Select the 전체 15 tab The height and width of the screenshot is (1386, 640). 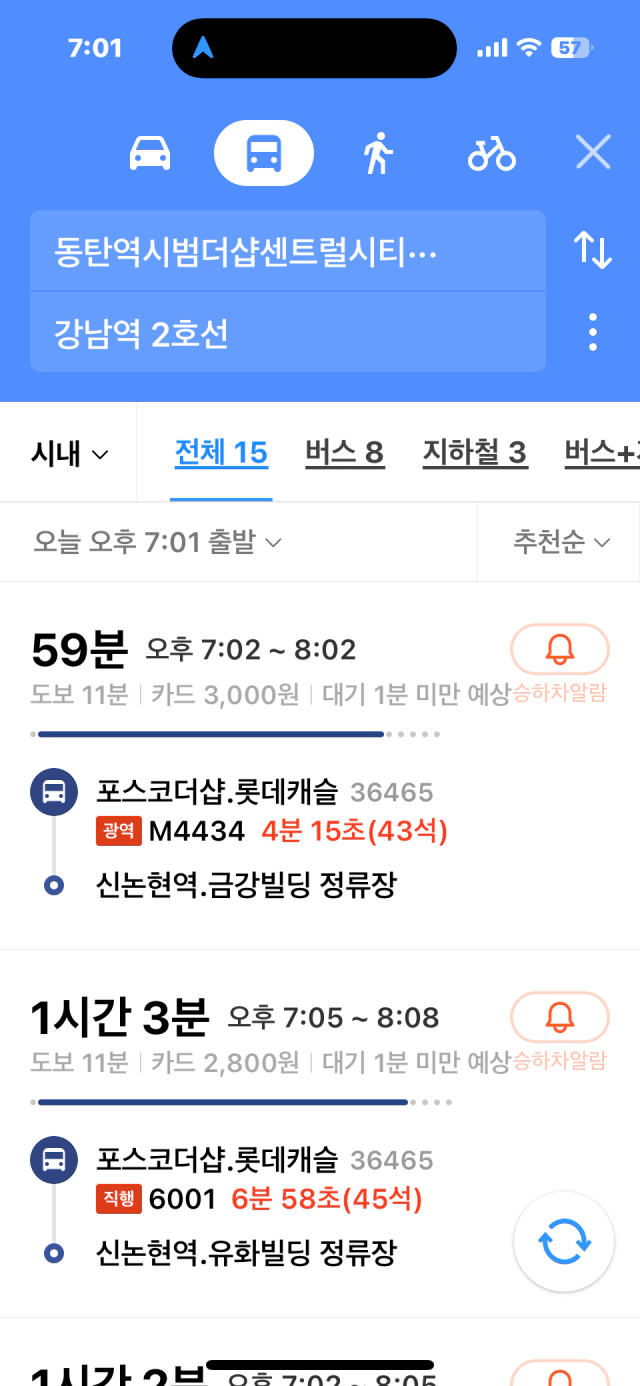[x=221, y=453]
